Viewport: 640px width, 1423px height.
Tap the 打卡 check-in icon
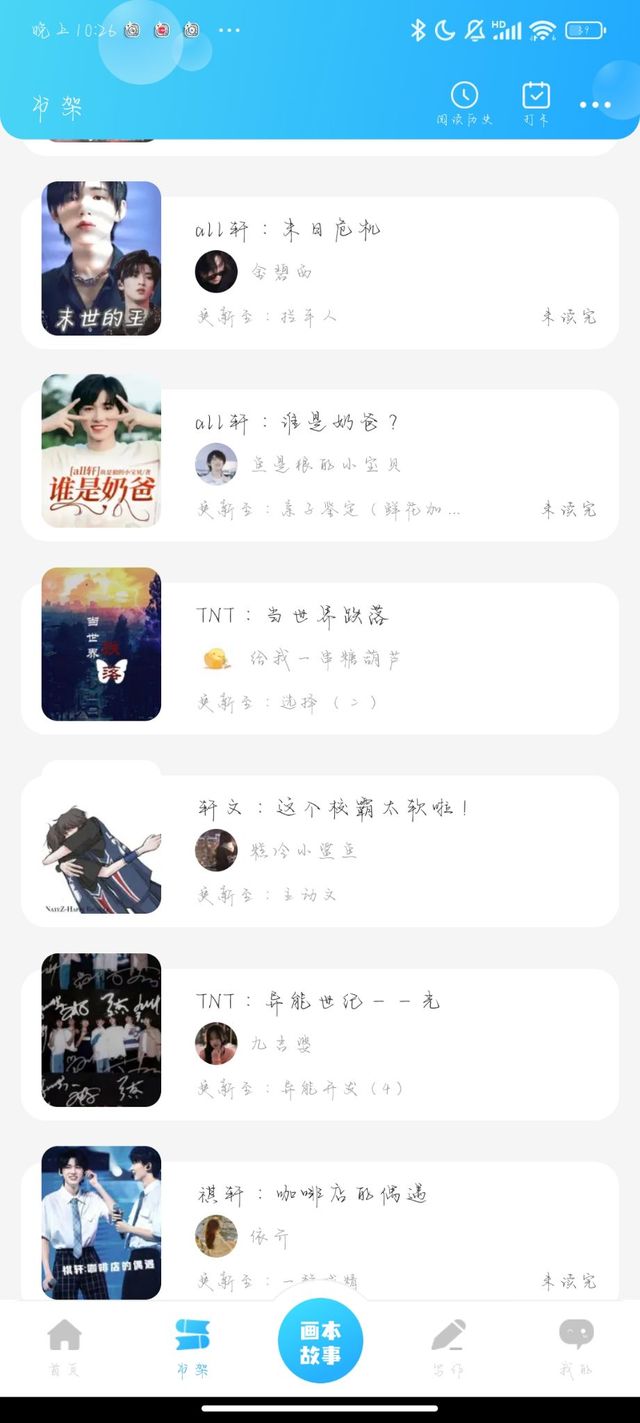coord(536,102)
